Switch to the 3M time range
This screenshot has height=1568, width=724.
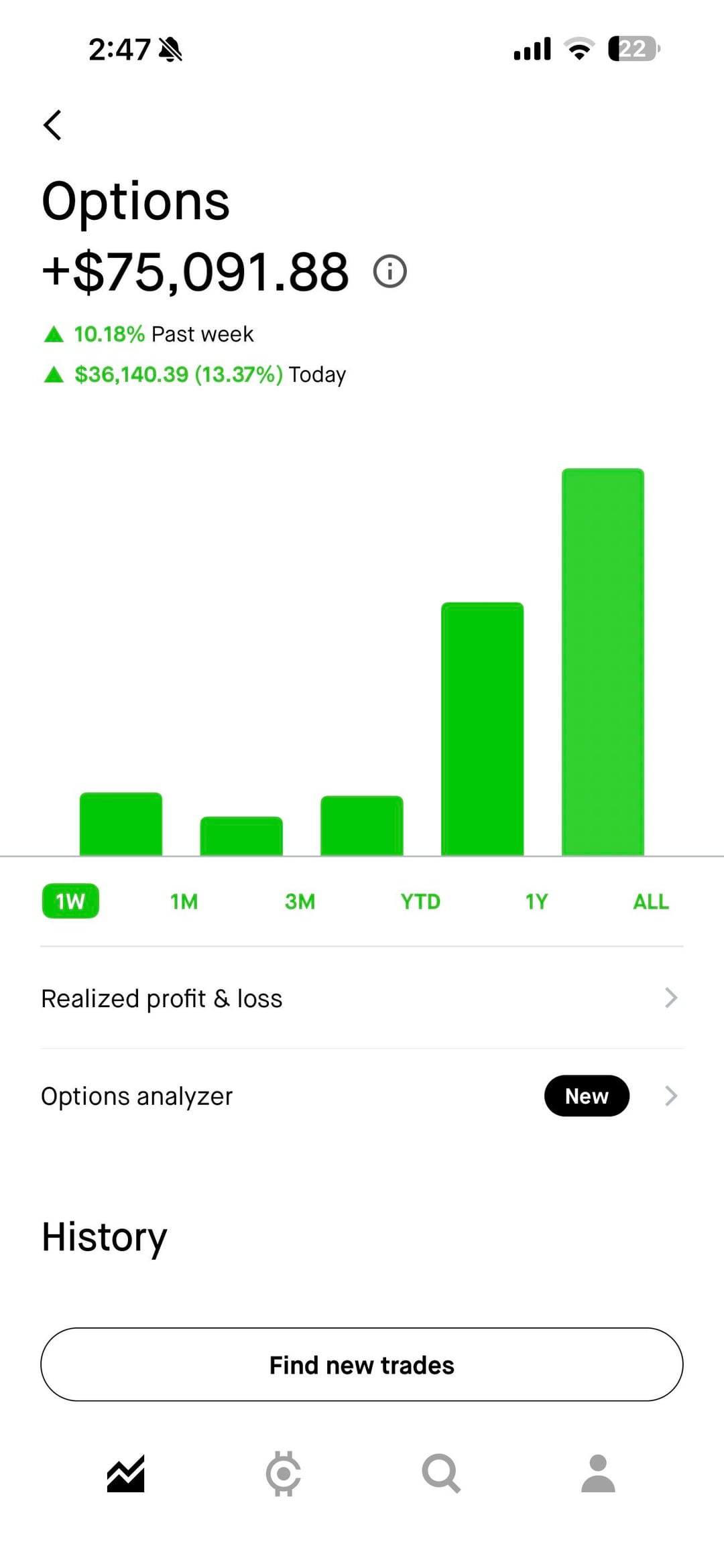[300, 901]
